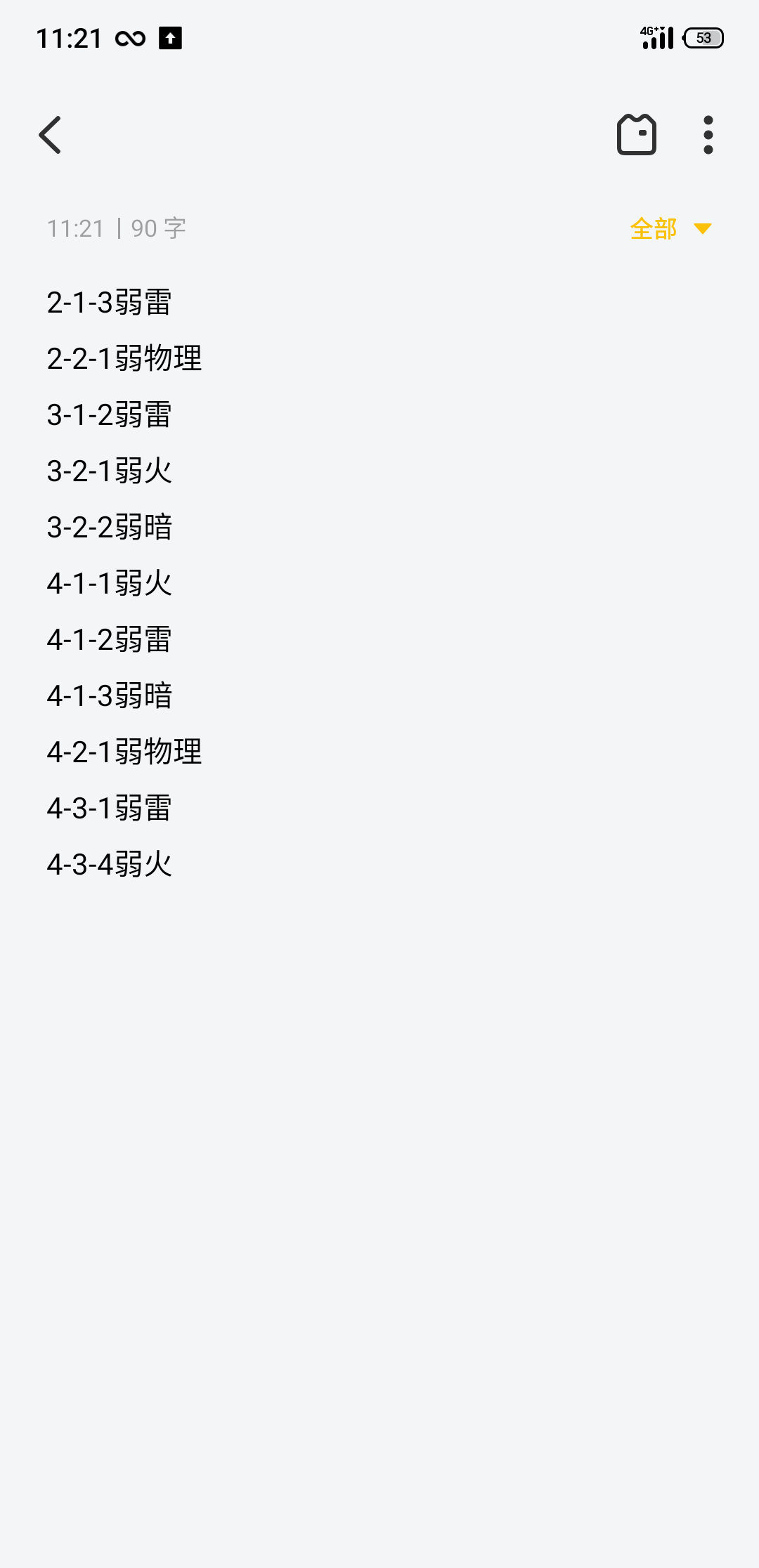Open the note skin/theme icon
This screenshot has height=1568, width=759.
tap(637, 134)
